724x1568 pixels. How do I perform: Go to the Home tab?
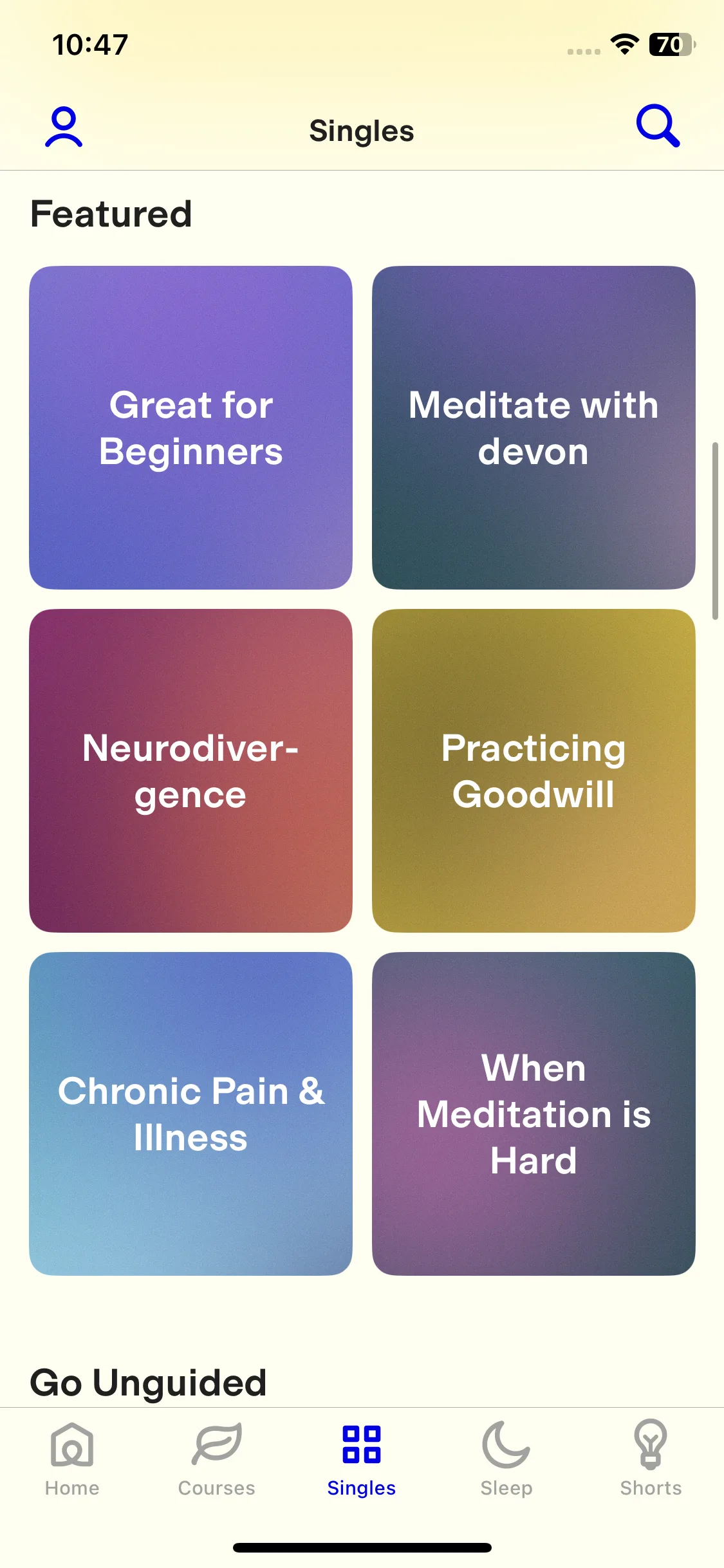tap(72, 1459)
